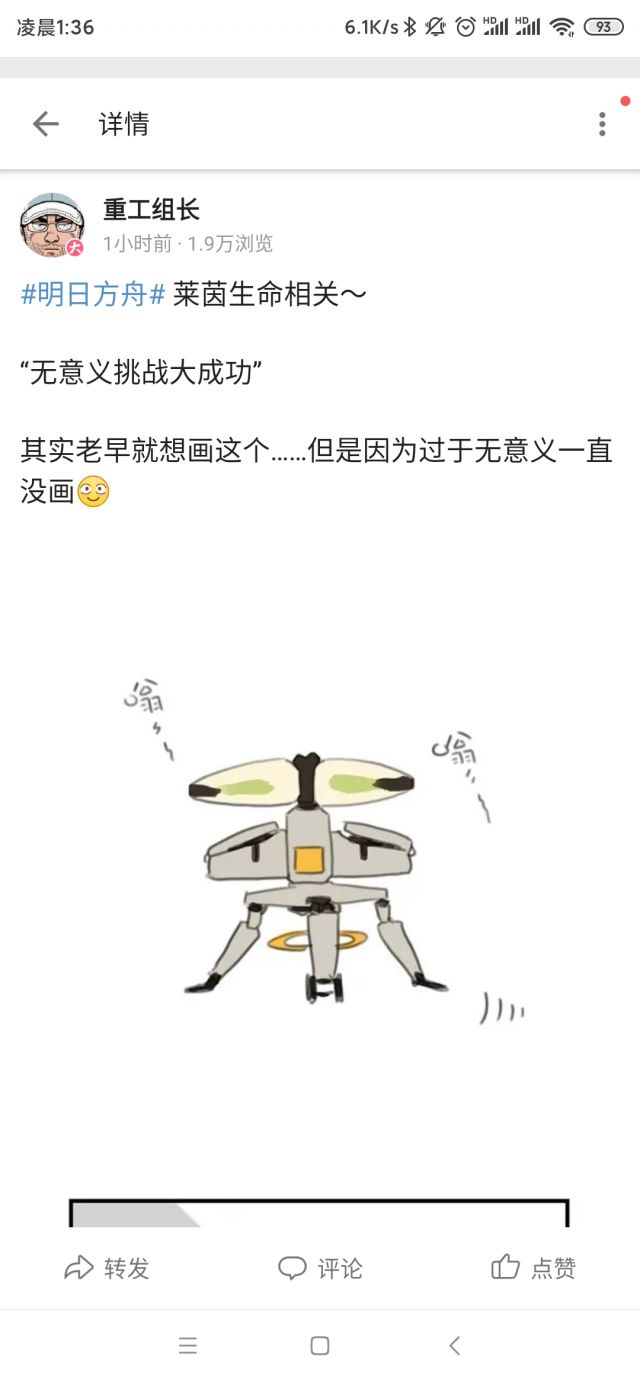Open the three-dot overflow menu
This screenshot has height=1386, width=640.
click(x=602, y=124)
